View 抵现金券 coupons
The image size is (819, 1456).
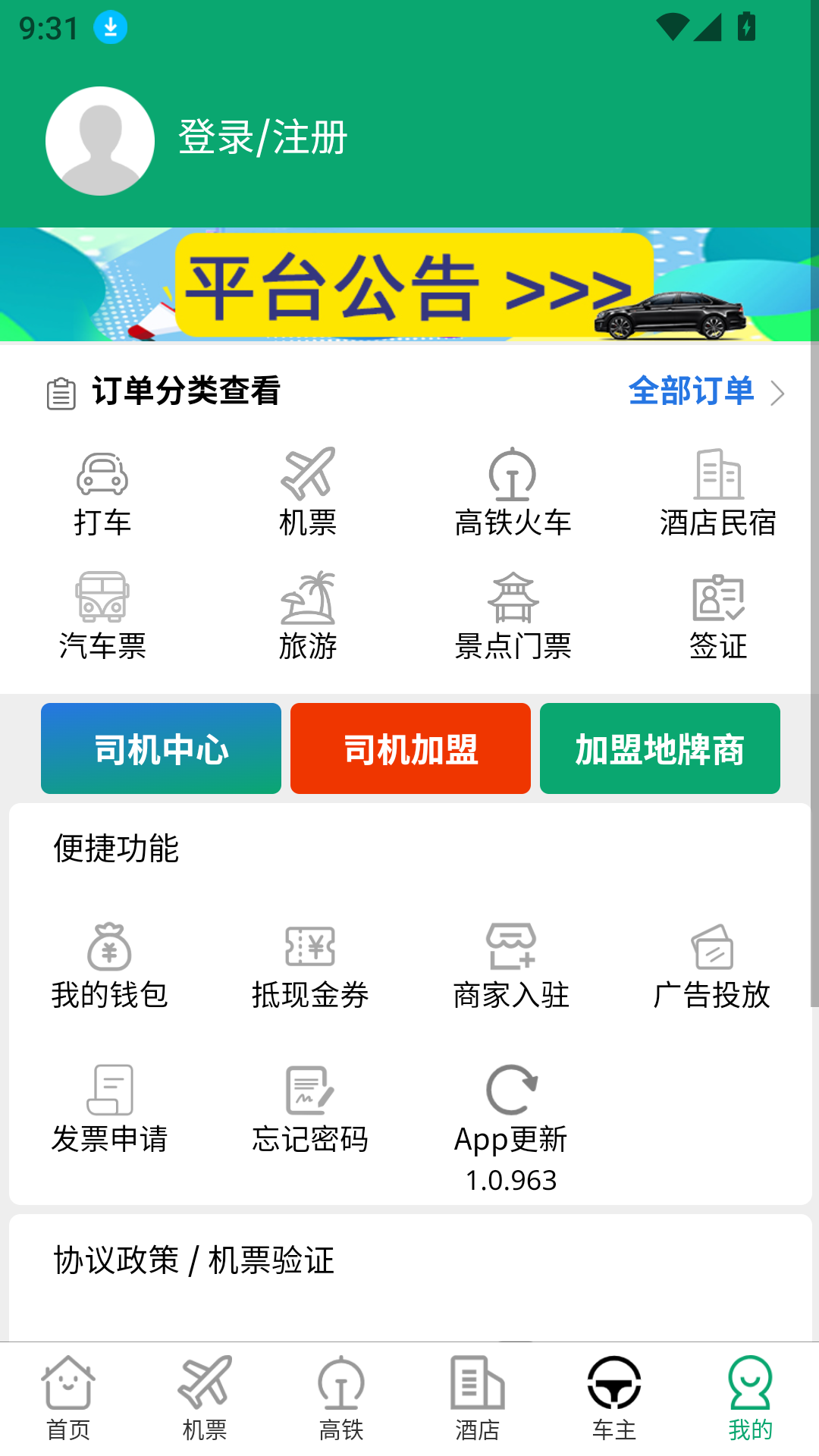311,963
